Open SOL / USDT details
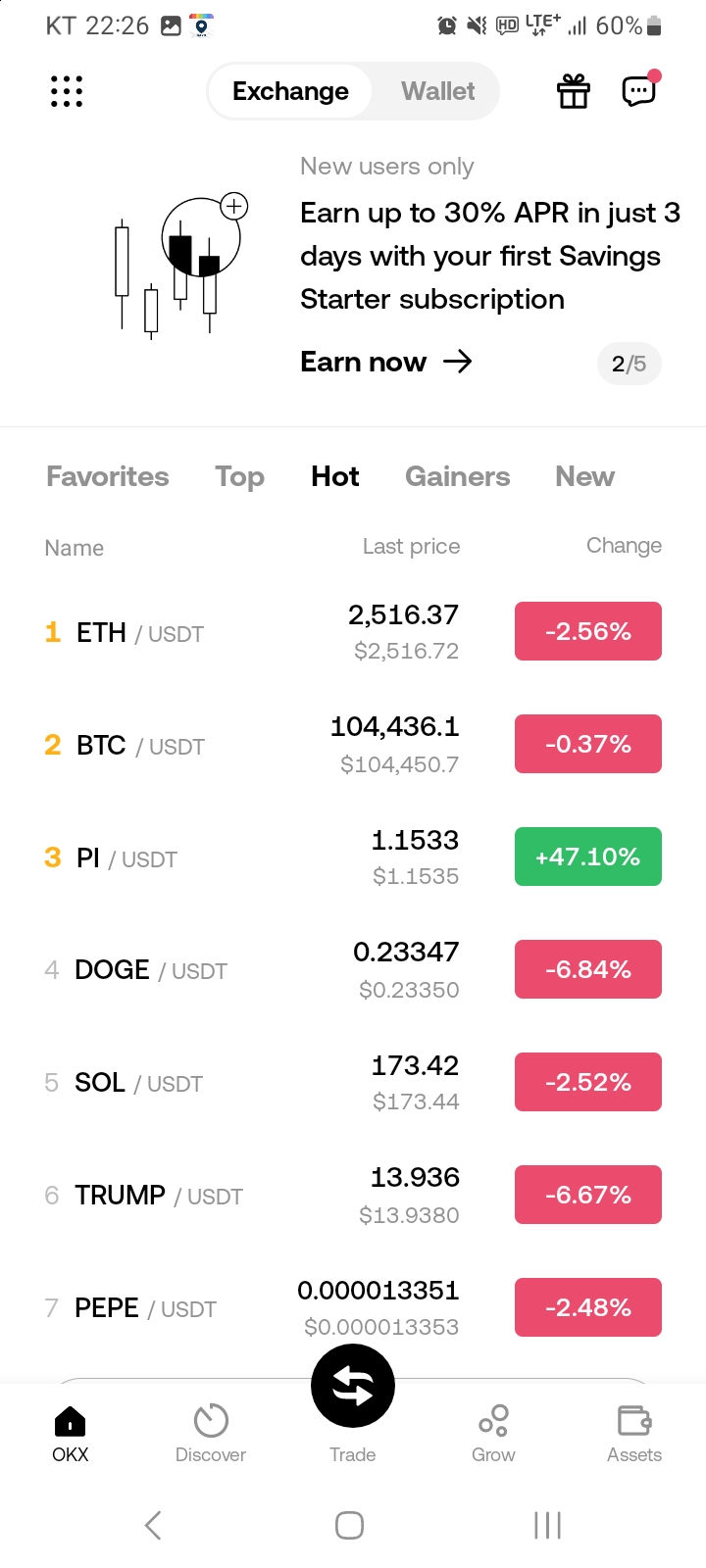Screen dimensions: 706x1568 point(353,1083)
